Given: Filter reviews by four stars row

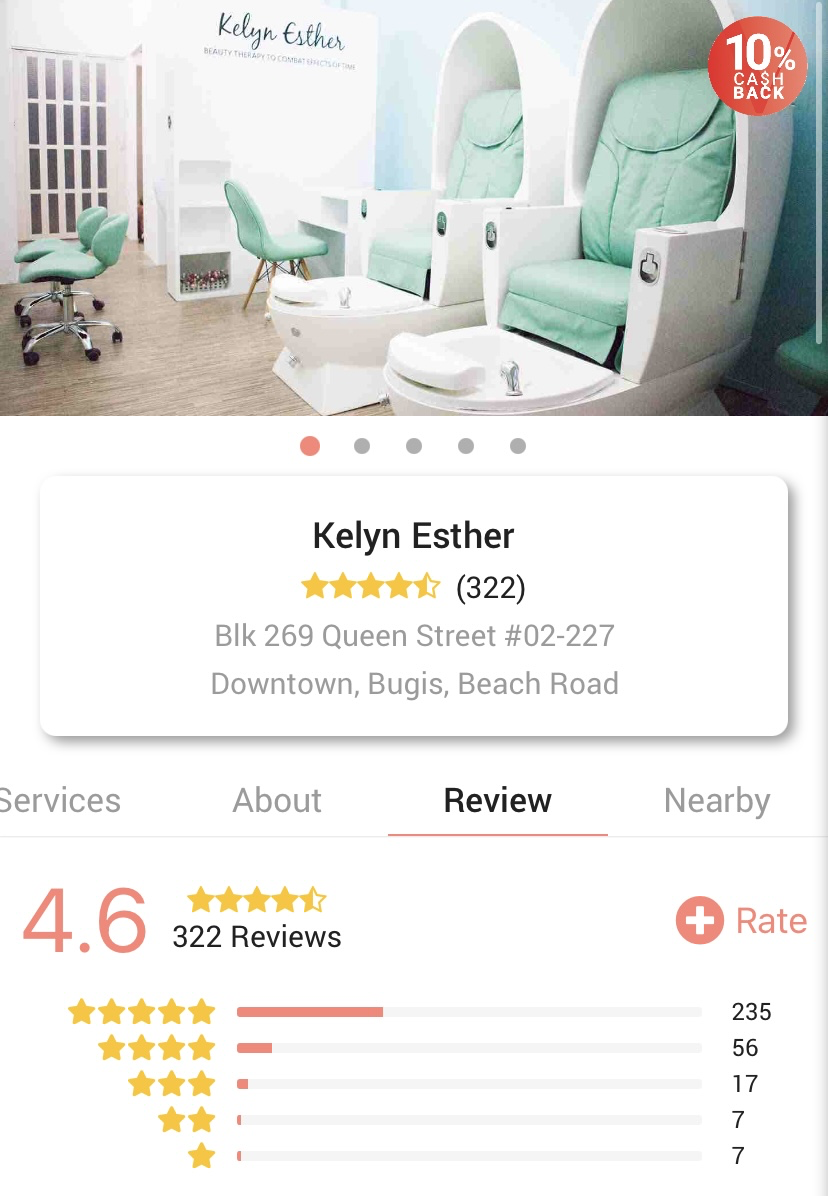Looking at the screenshot, I should [420, 1048].
